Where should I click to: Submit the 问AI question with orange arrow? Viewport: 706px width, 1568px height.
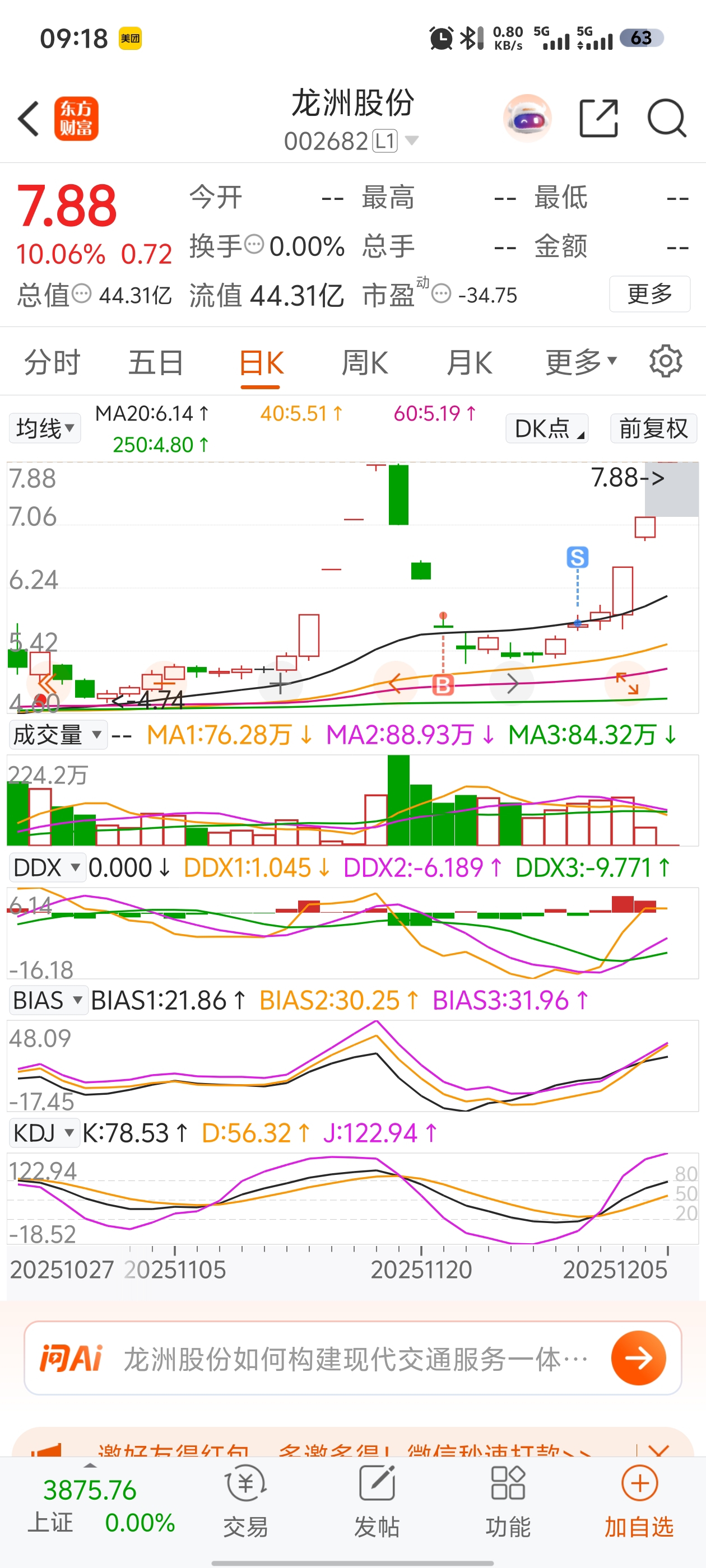coord(638,1358)
